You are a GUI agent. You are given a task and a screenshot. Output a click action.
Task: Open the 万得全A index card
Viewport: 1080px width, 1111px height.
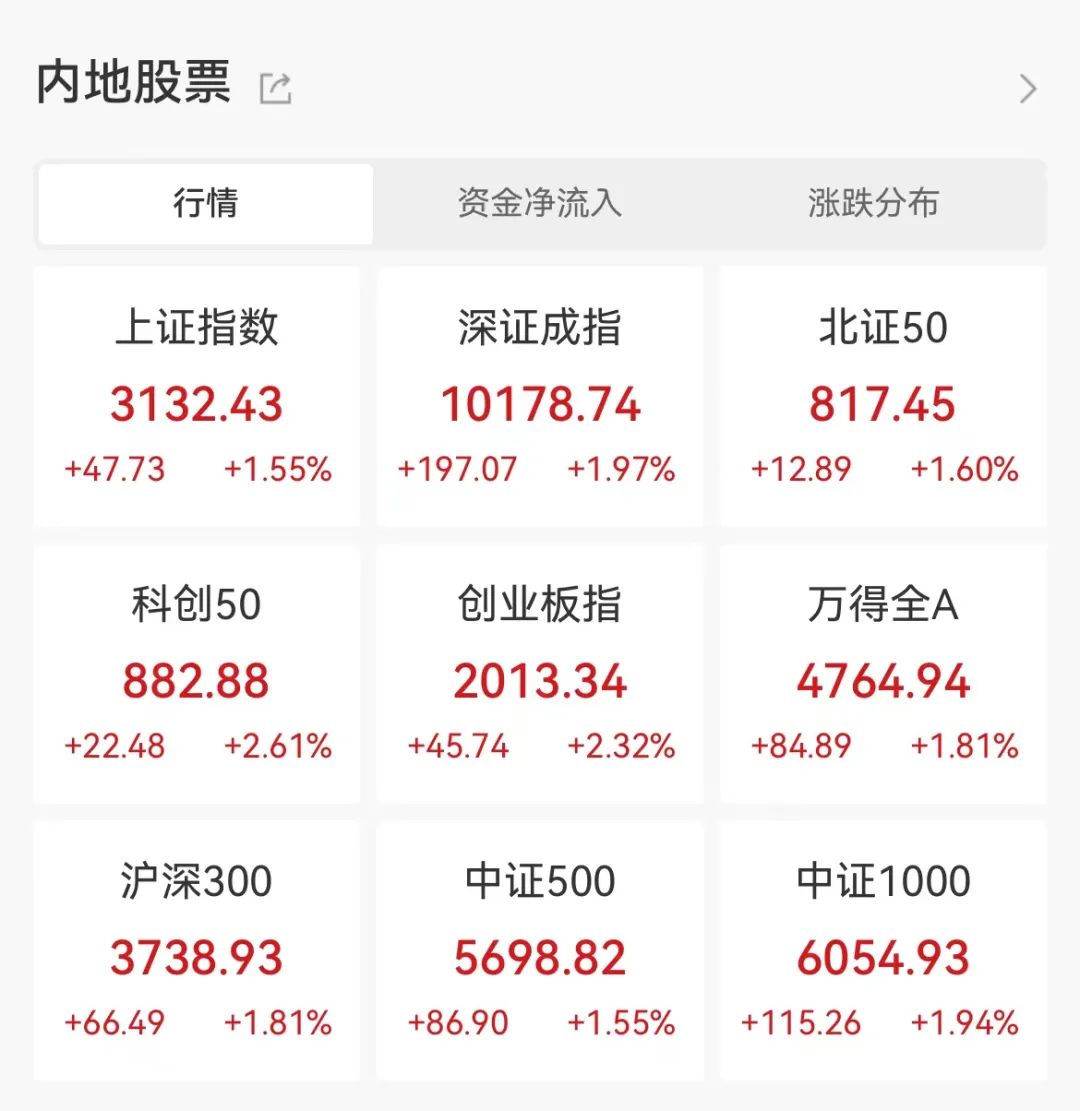883,673
